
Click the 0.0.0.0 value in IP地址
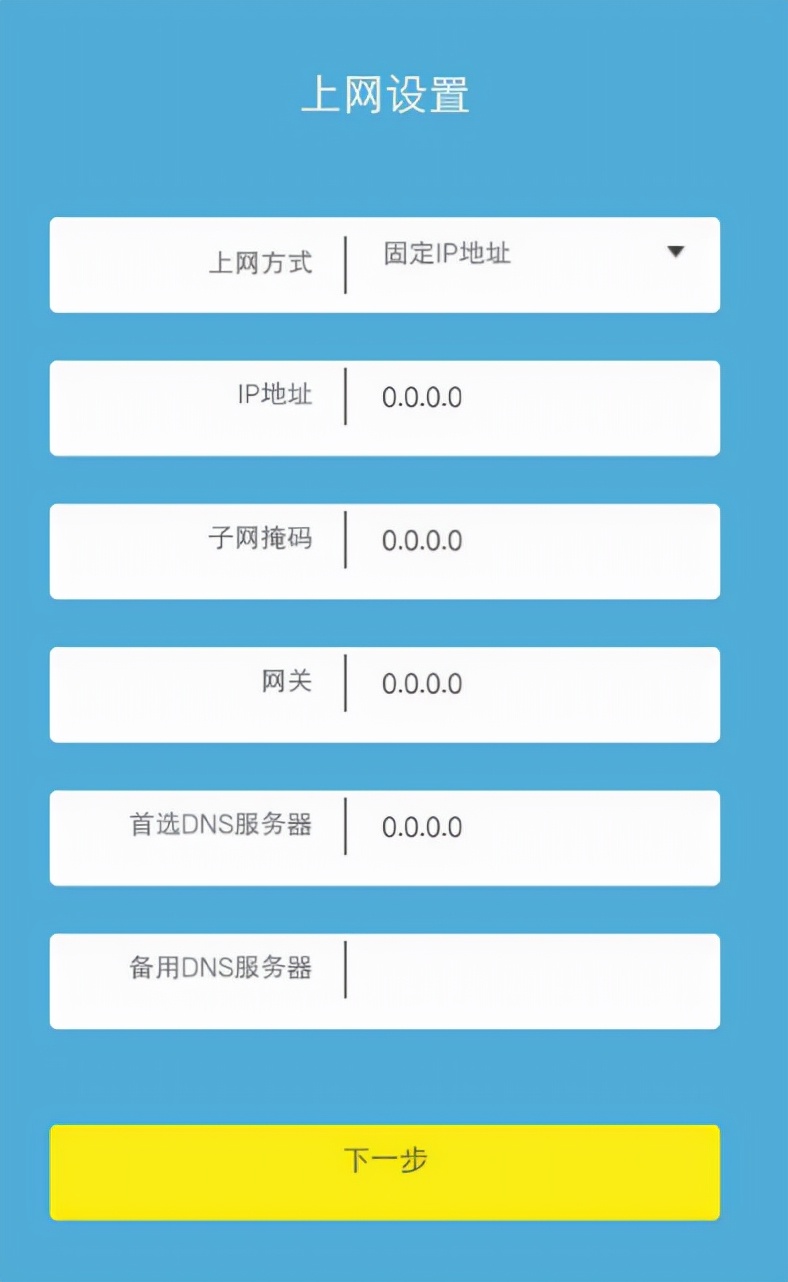tap(422, 397)
